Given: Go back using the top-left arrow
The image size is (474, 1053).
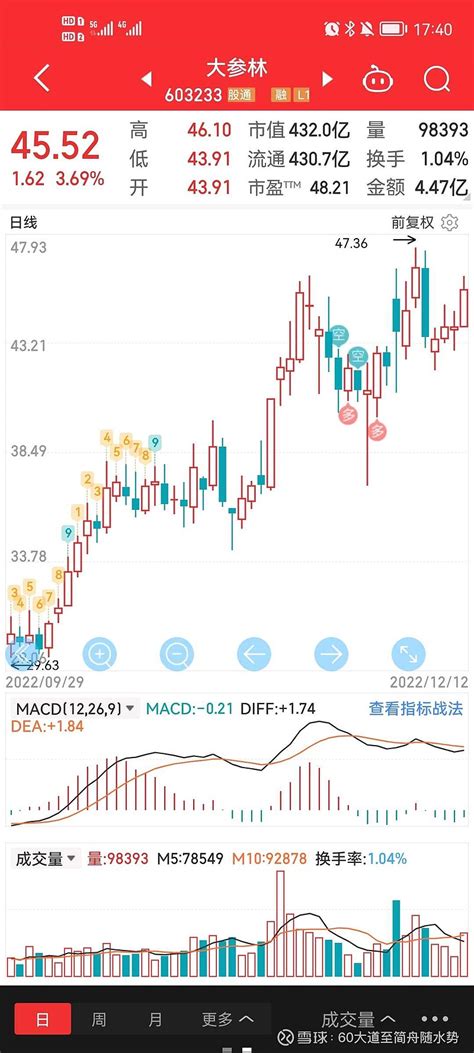Looking at the screenshot, I should (42, 79).
